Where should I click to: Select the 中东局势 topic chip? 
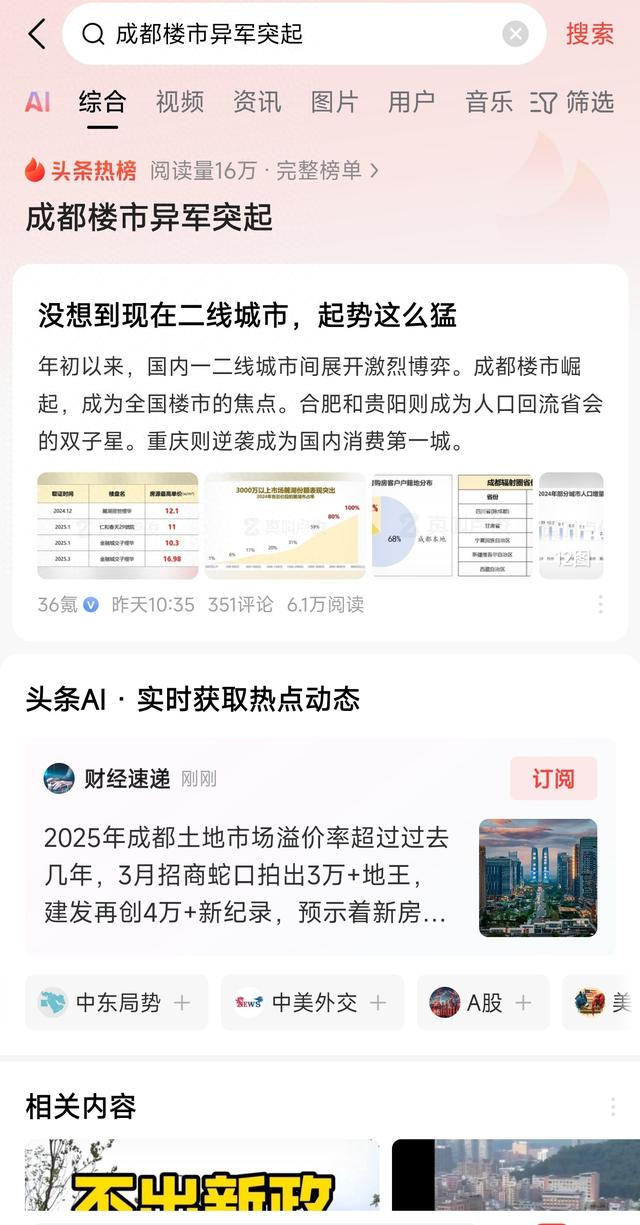(116, 1002)
